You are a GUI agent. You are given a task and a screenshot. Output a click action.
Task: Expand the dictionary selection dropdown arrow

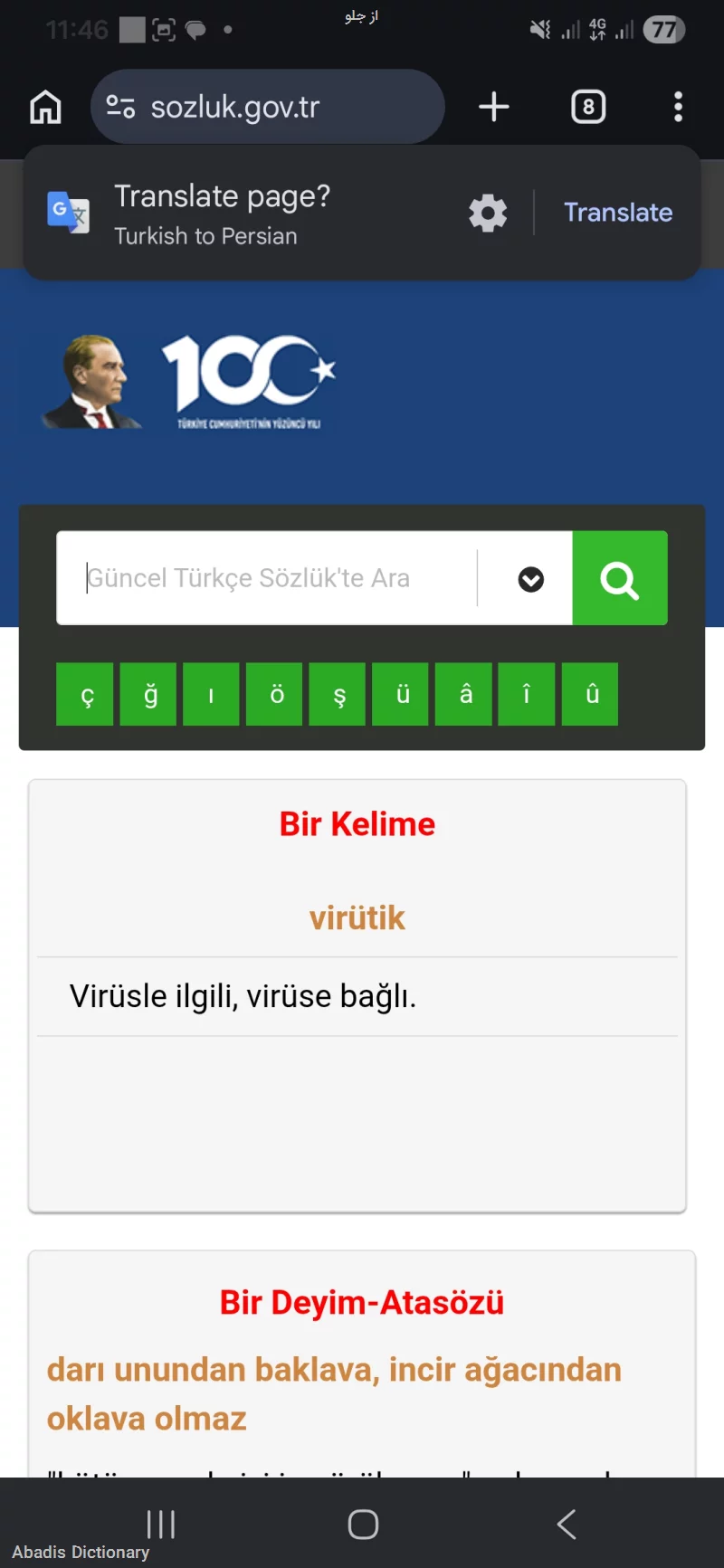531,579
